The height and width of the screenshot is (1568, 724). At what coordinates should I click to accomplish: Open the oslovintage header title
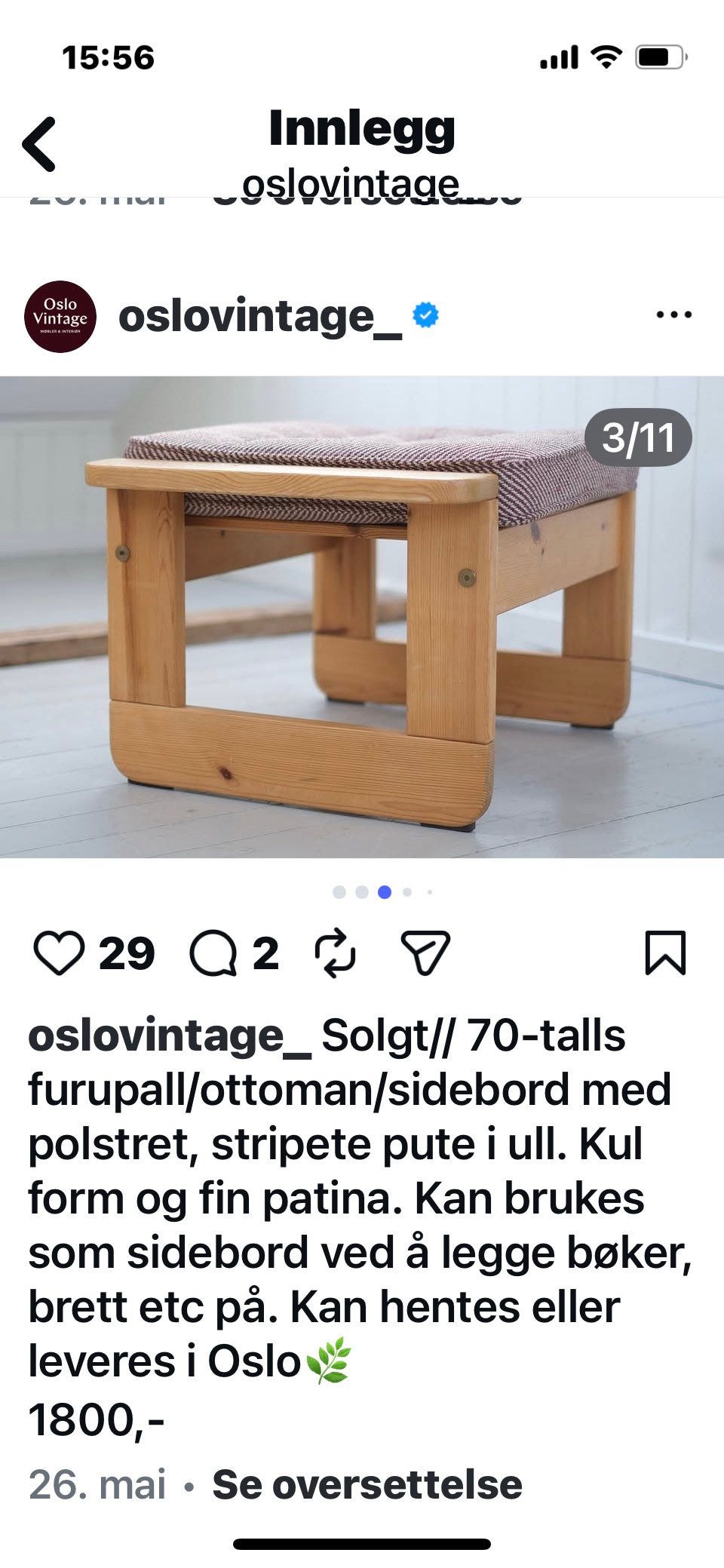pyautogui.click(x=351, y=181)
